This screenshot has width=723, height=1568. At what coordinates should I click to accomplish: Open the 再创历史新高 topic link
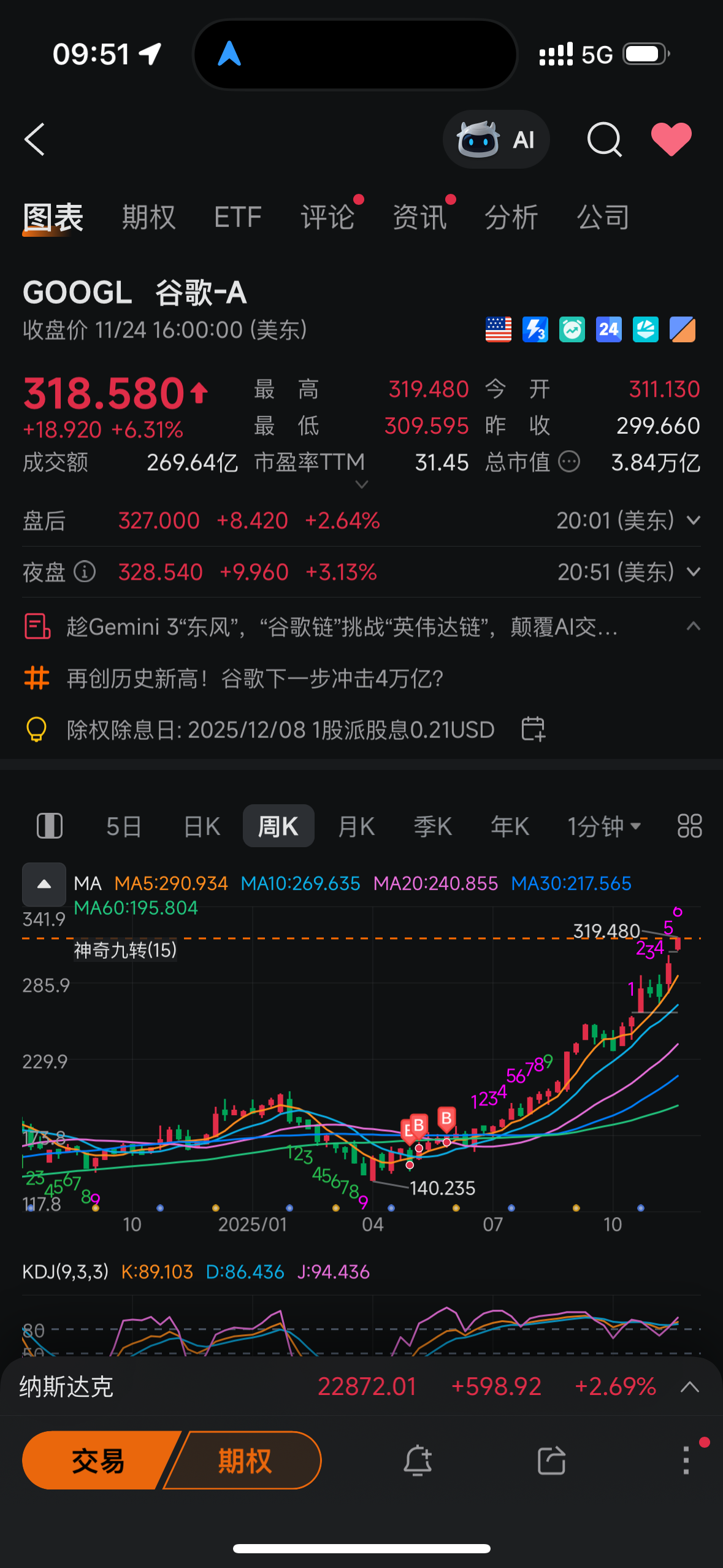click(x=254, y=678)
